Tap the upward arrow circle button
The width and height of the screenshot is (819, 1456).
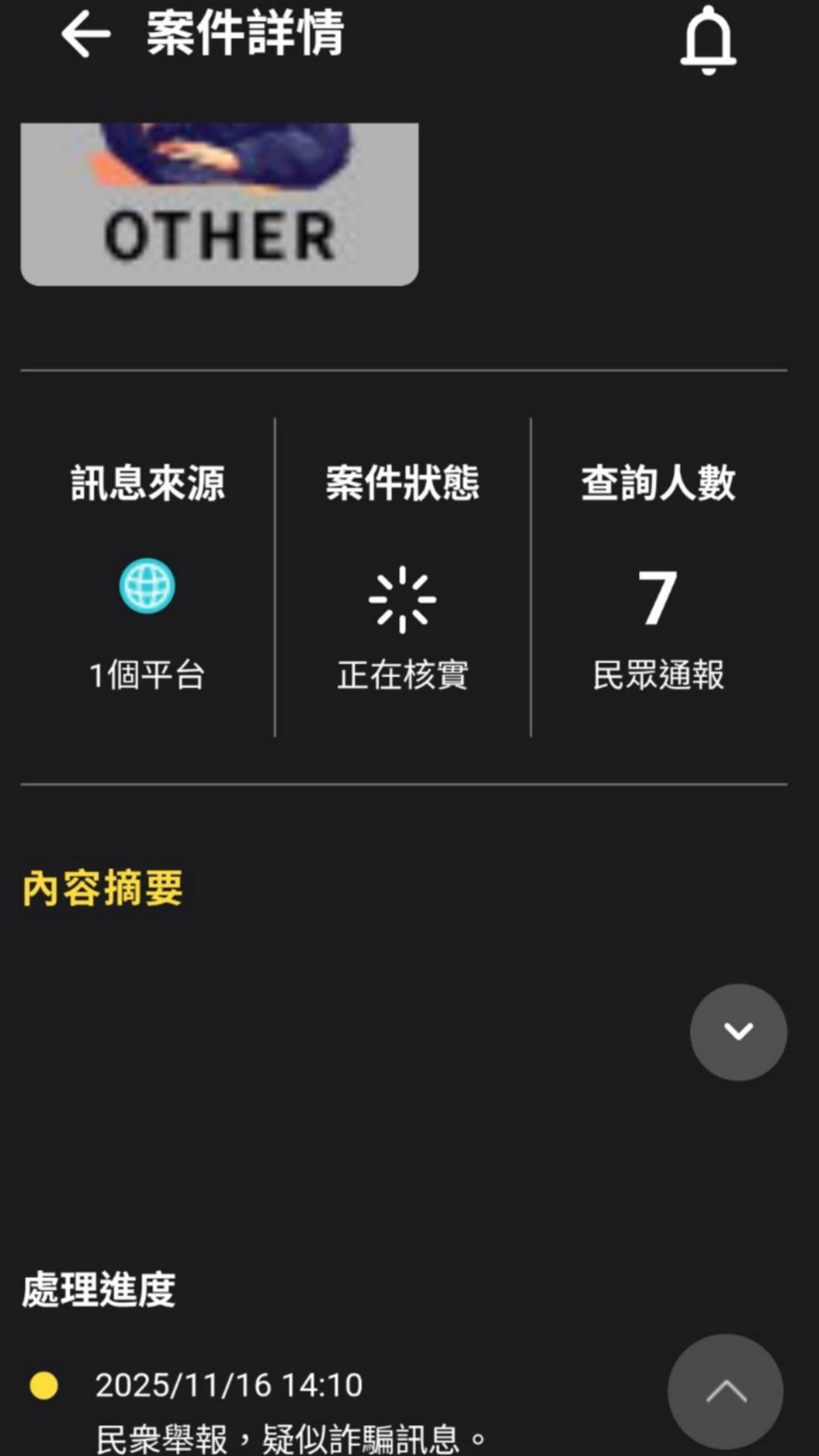[x=725, y=1392]
